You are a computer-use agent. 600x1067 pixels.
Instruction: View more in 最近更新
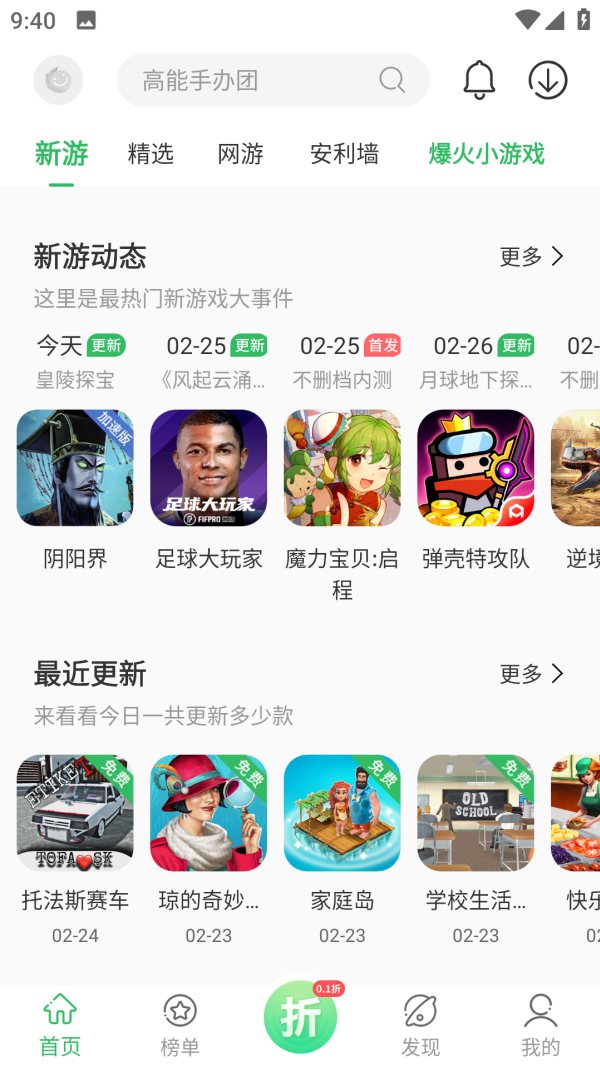point(532,674)
